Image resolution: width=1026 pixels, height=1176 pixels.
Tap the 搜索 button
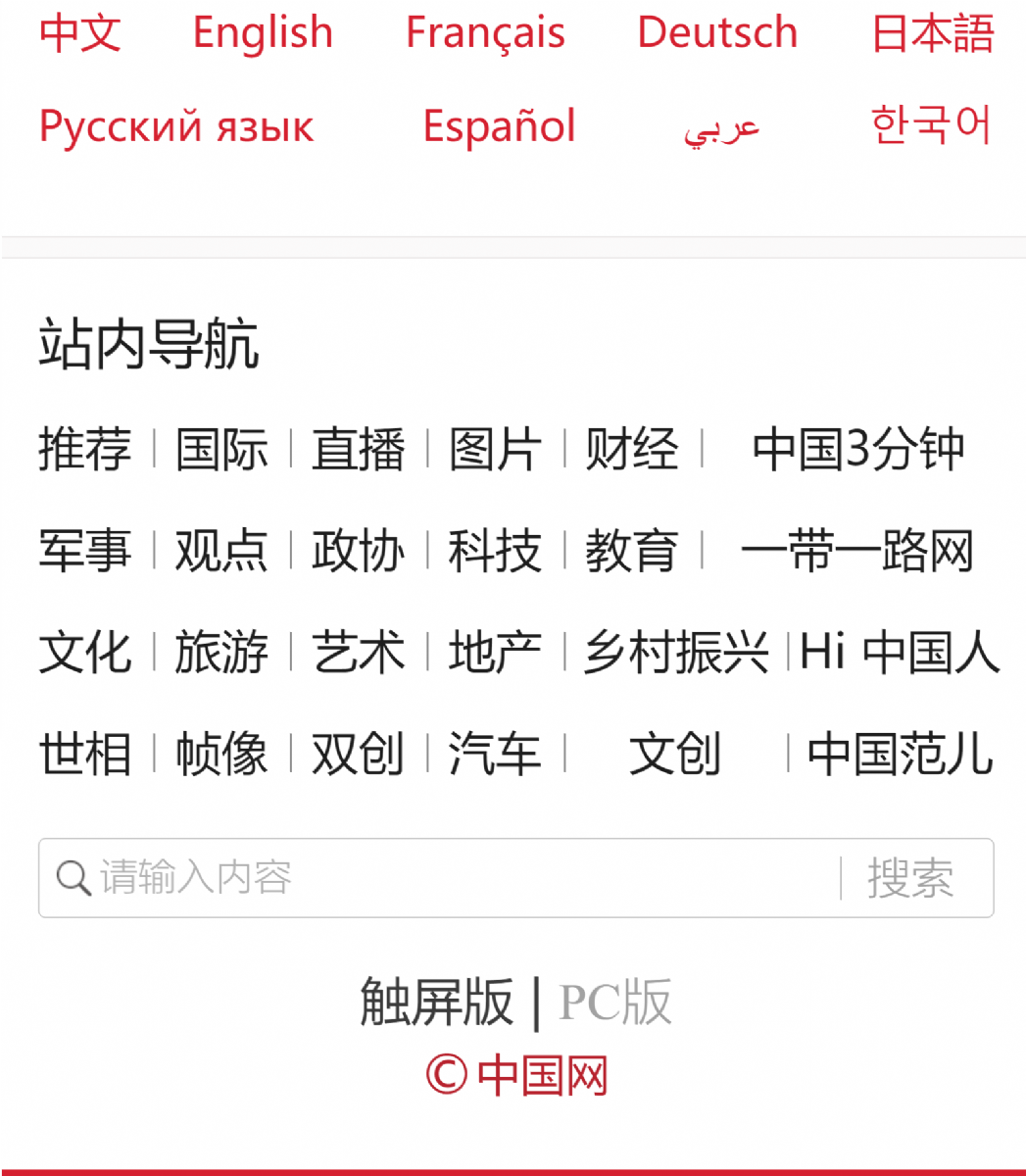pos(910,878)
